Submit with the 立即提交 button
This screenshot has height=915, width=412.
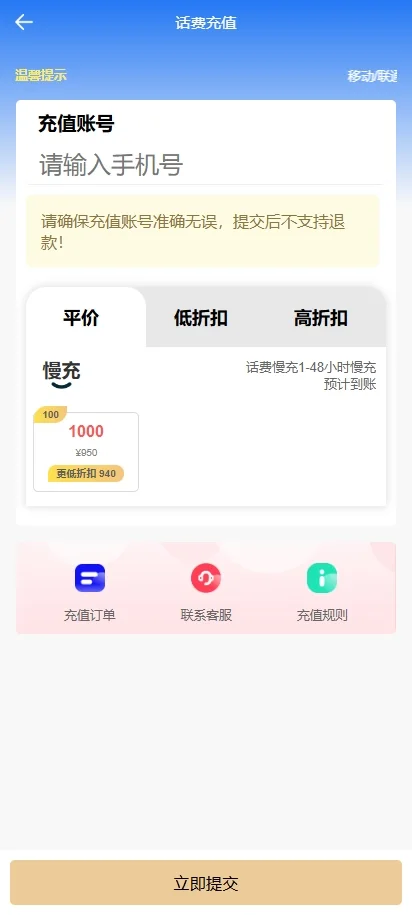tap(206, 882)
